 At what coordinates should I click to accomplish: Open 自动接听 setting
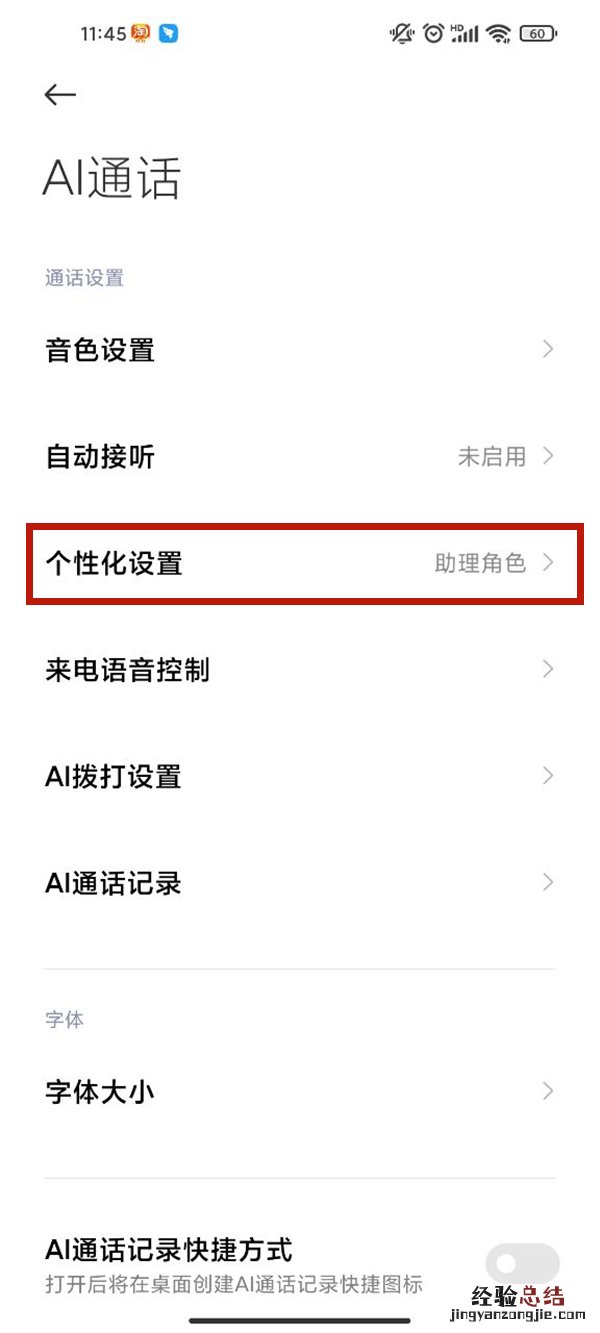pos(300,457)
